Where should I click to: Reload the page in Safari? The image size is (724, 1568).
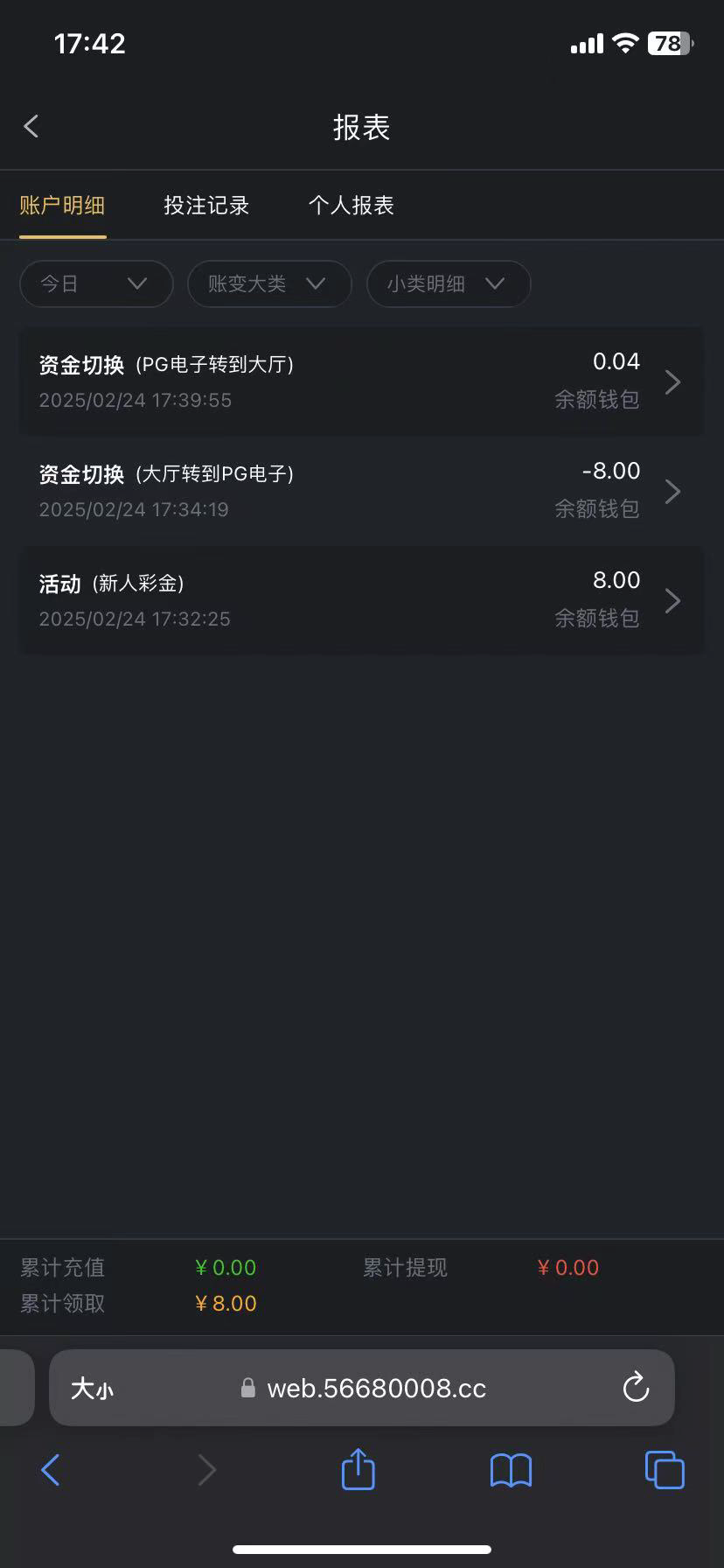tap(636, 1388)
